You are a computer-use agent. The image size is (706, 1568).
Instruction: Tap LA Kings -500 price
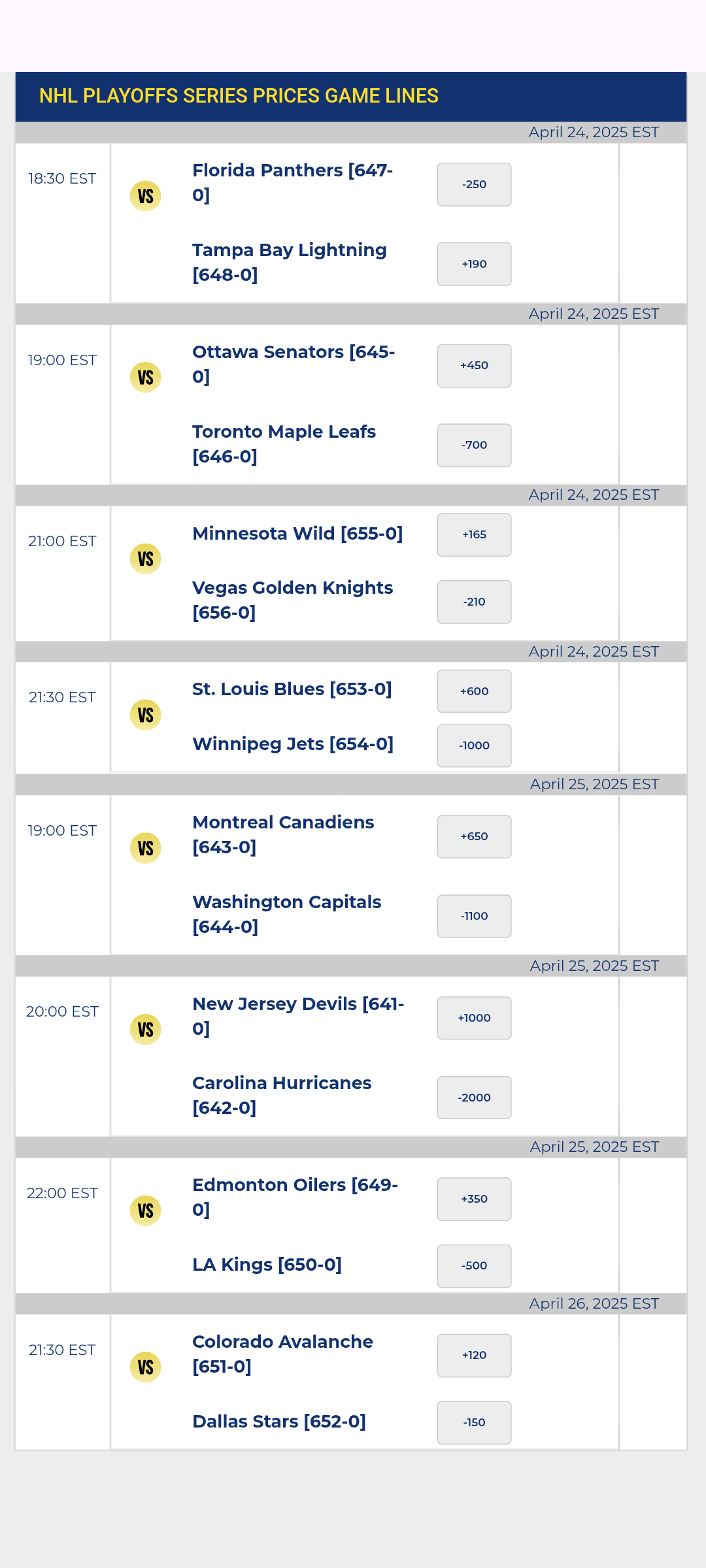pos(474,1266)
